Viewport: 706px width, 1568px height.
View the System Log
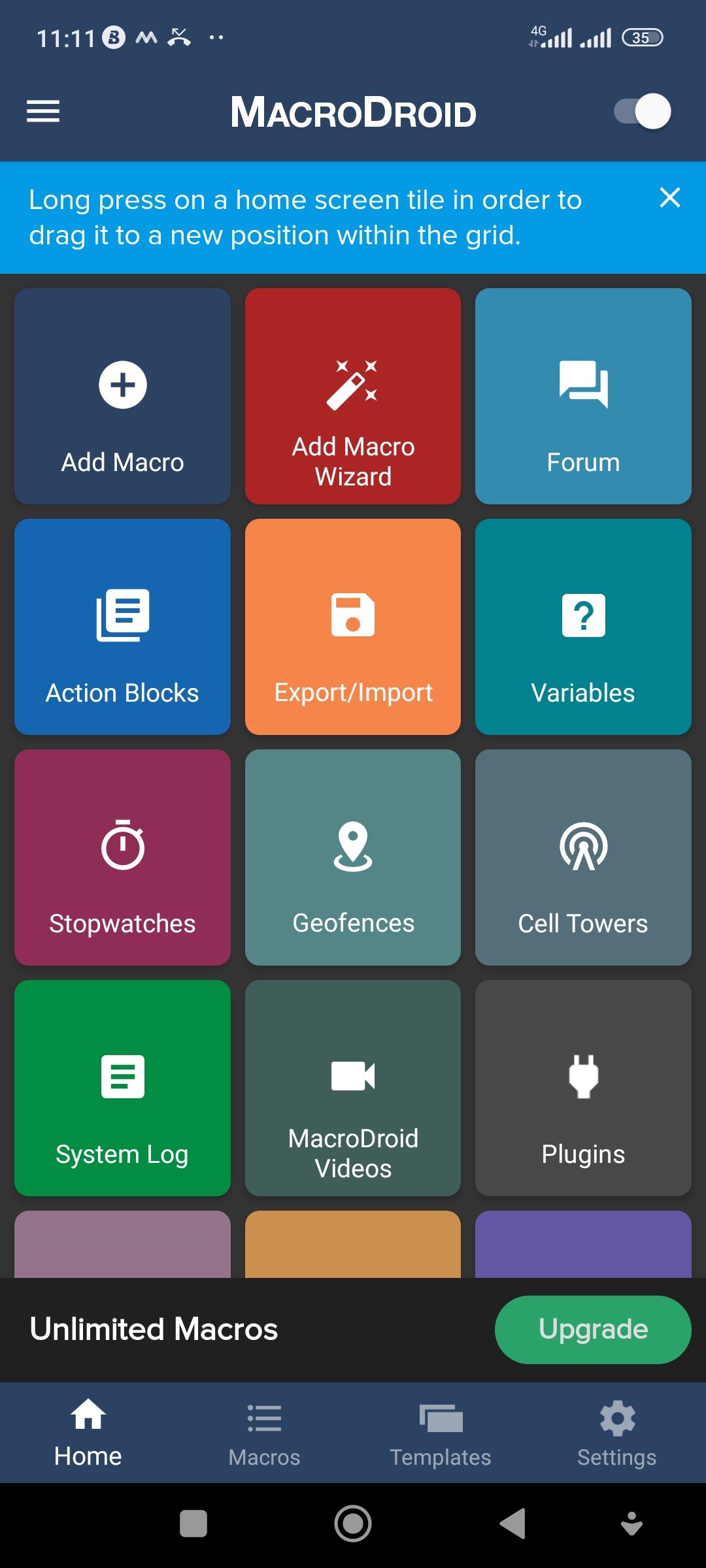tap(122, 1088)
